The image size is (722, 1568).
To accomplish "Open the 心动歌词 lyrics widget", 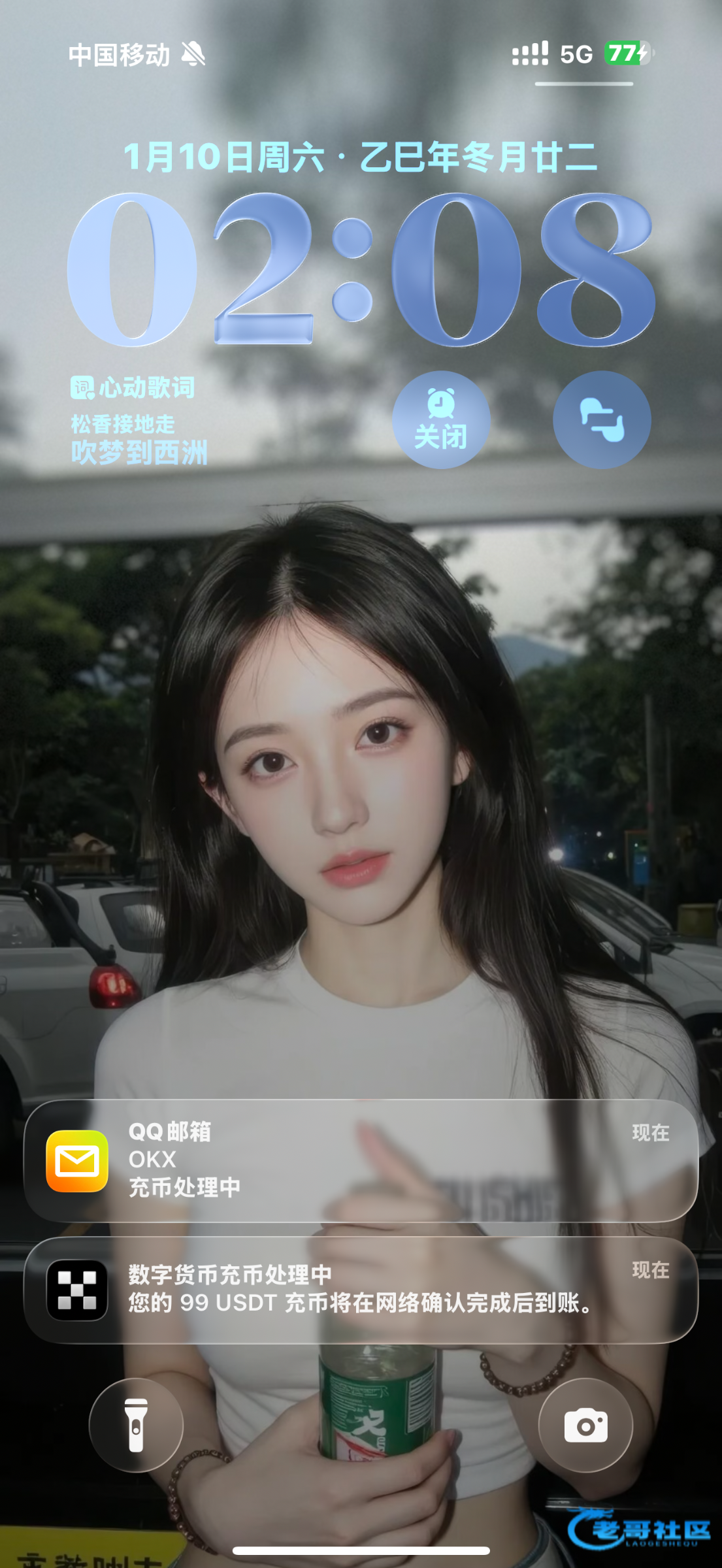I will pos(140,421).
